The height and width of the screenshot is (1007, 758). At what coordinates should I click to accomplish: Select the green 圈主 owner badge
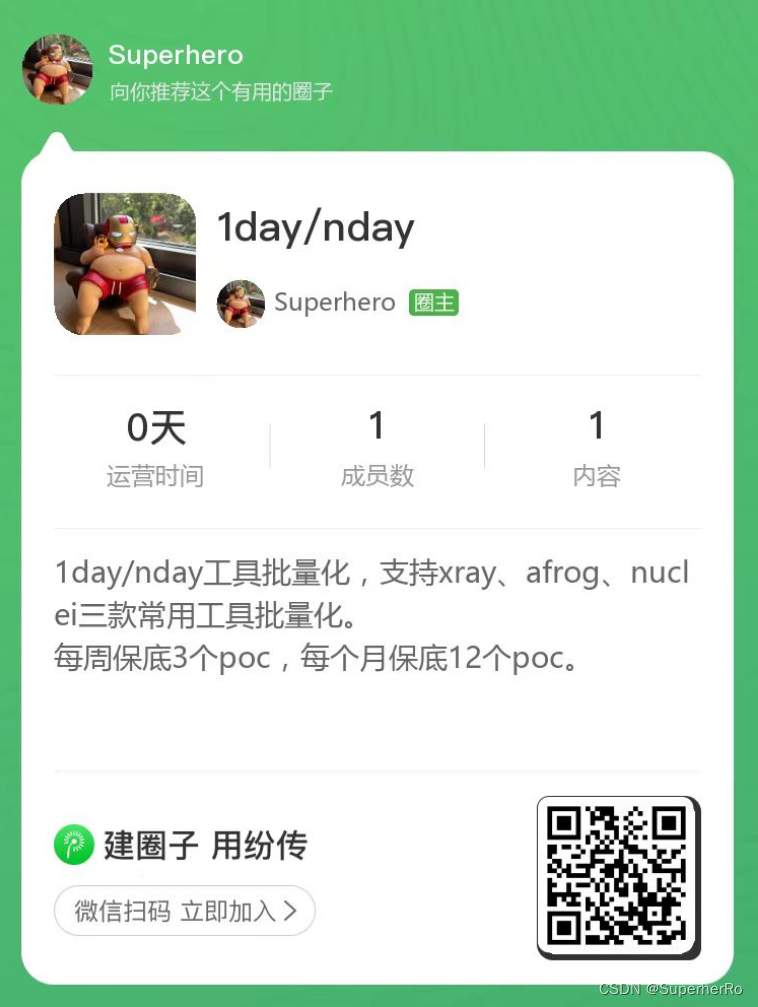(434, 302)
